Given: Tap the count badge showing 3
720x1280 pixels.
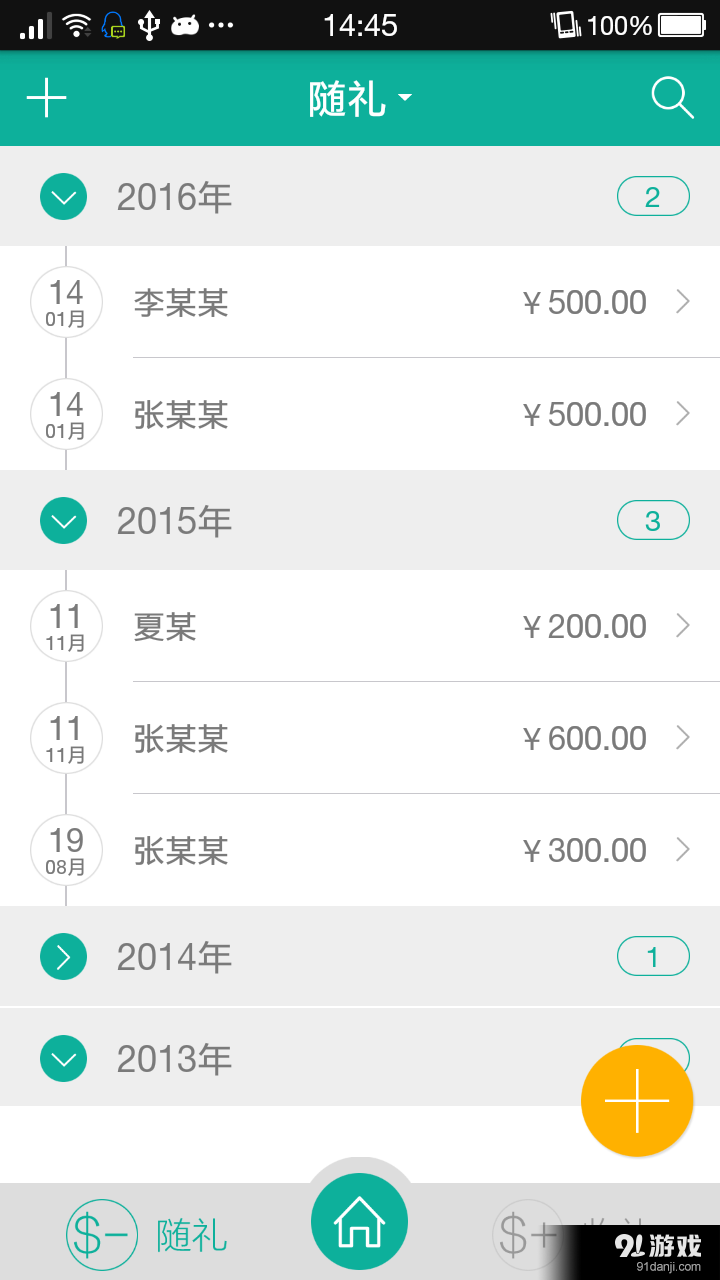Looking at the screenshot, I should (x=653, y=520).
